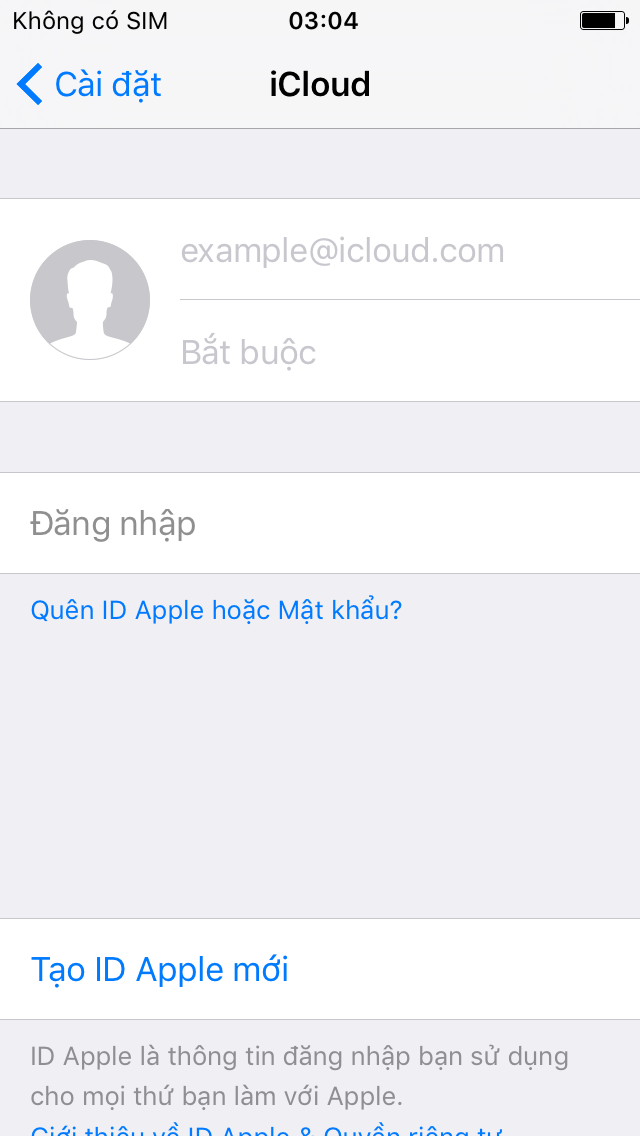The height and width of the screenshot is (1136, 640).
Task: Tap Đăng nhập to sign in
Action: tap(320, 523)
